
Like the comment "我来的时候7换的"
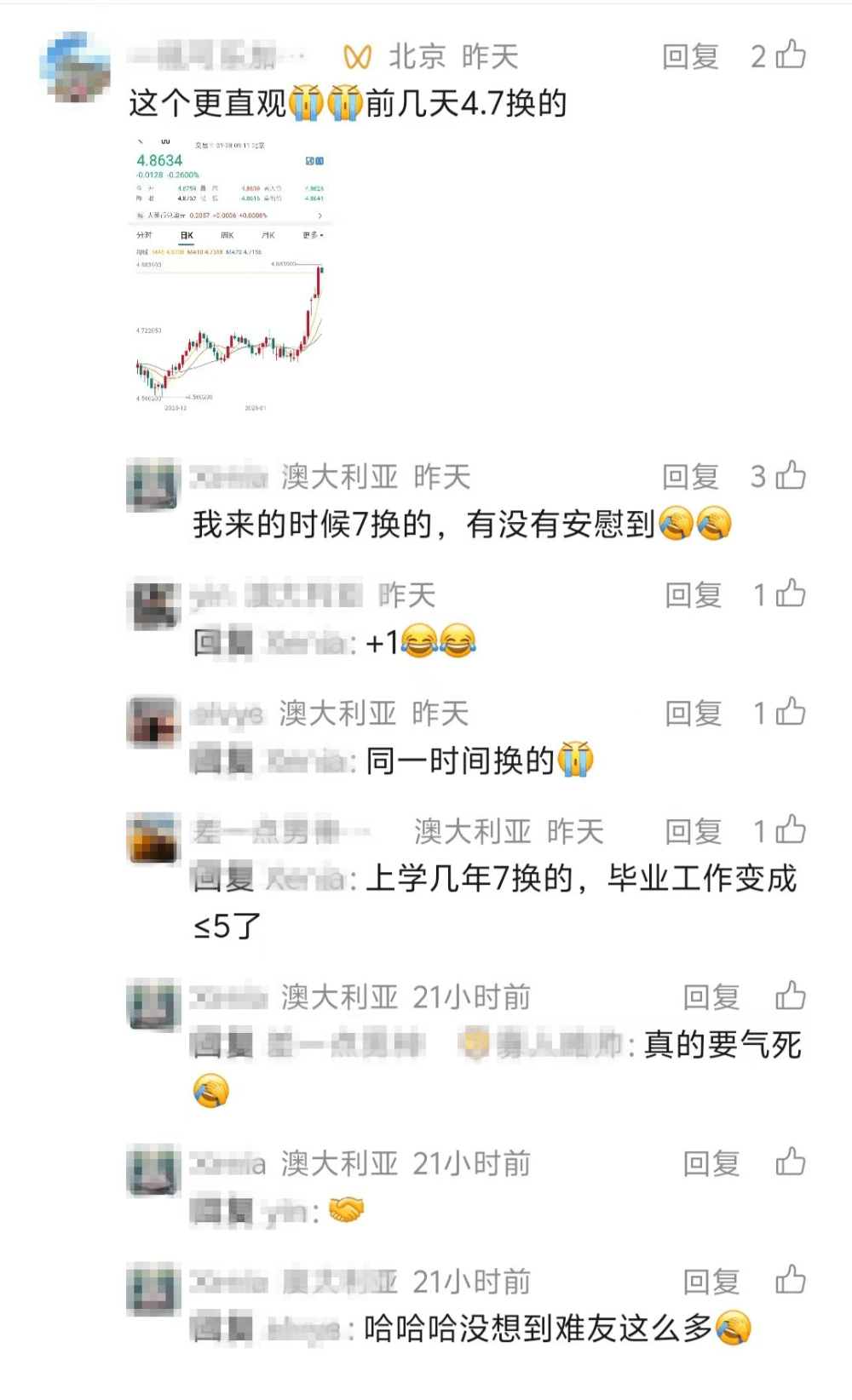[790, 476]
